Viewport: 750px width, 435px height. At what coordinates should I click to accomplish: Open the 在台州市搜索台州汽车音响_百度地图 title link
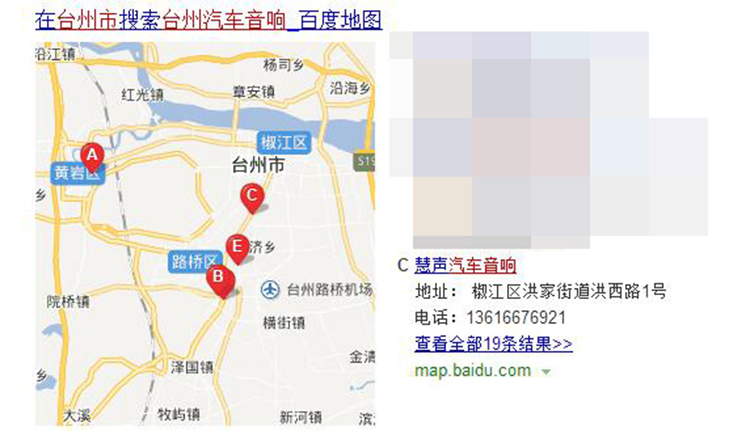[207, 19]
